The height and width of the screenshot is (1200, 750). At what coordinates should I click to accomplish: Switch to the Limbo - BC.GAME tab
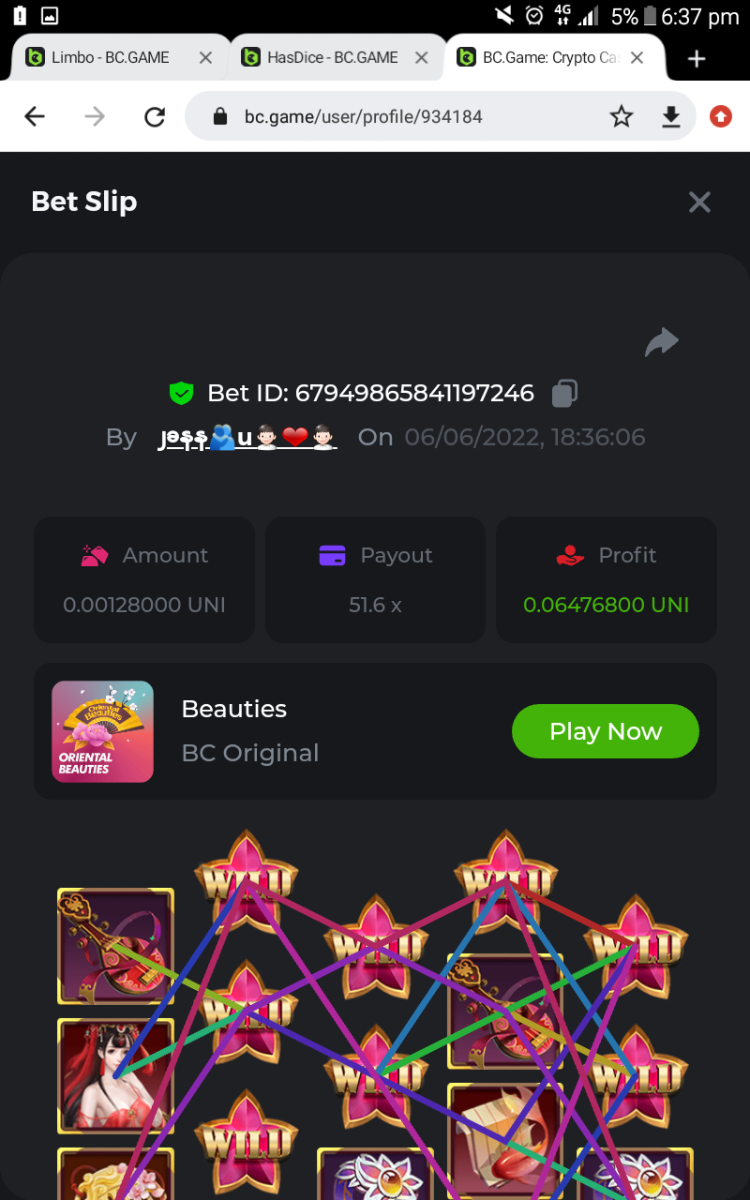pyautogui.click(x=108, y=58)
